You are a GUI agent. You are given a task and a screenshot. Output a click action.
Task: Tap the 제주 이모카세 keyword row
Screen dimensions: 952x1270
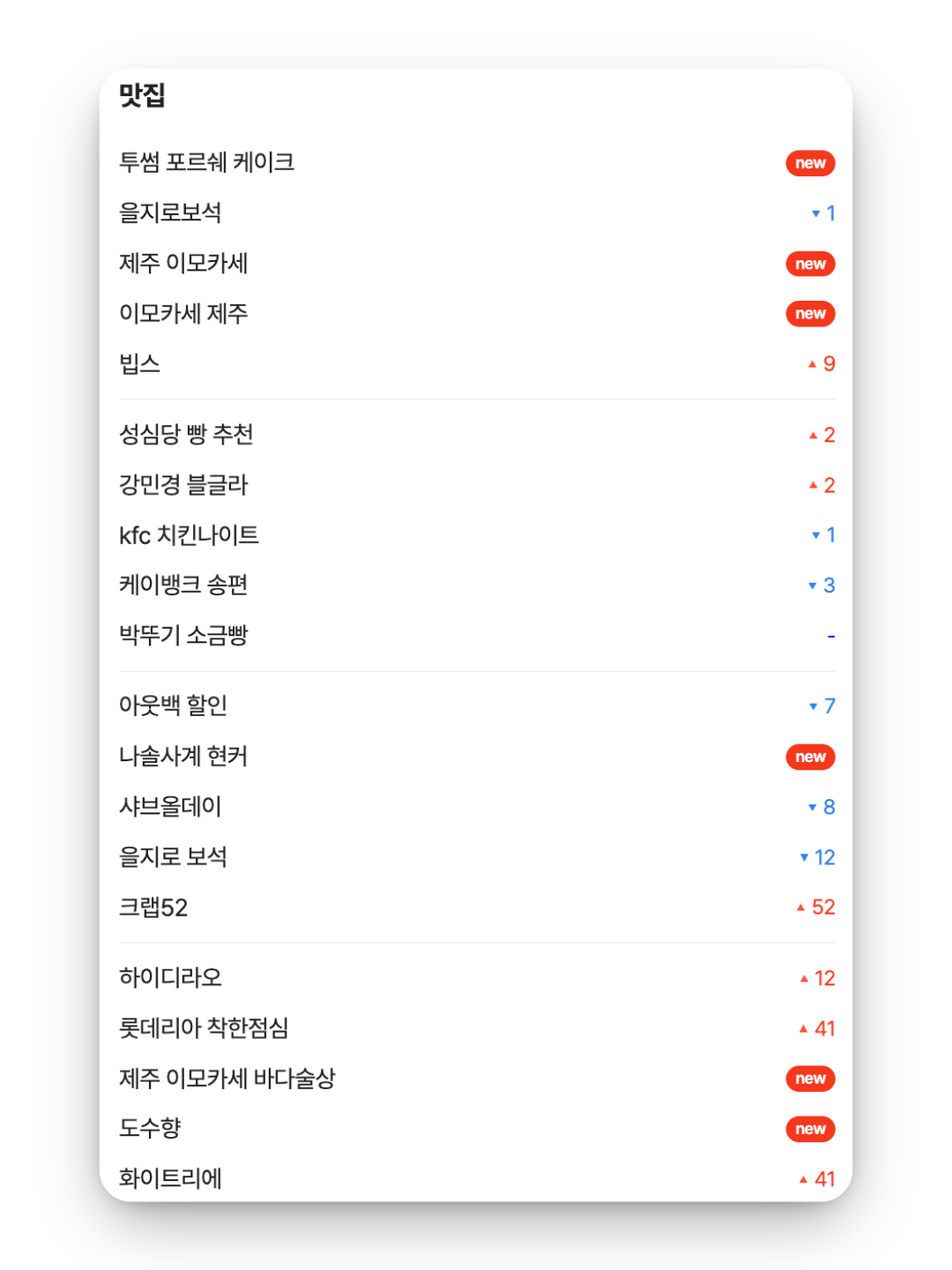[183, 263]
